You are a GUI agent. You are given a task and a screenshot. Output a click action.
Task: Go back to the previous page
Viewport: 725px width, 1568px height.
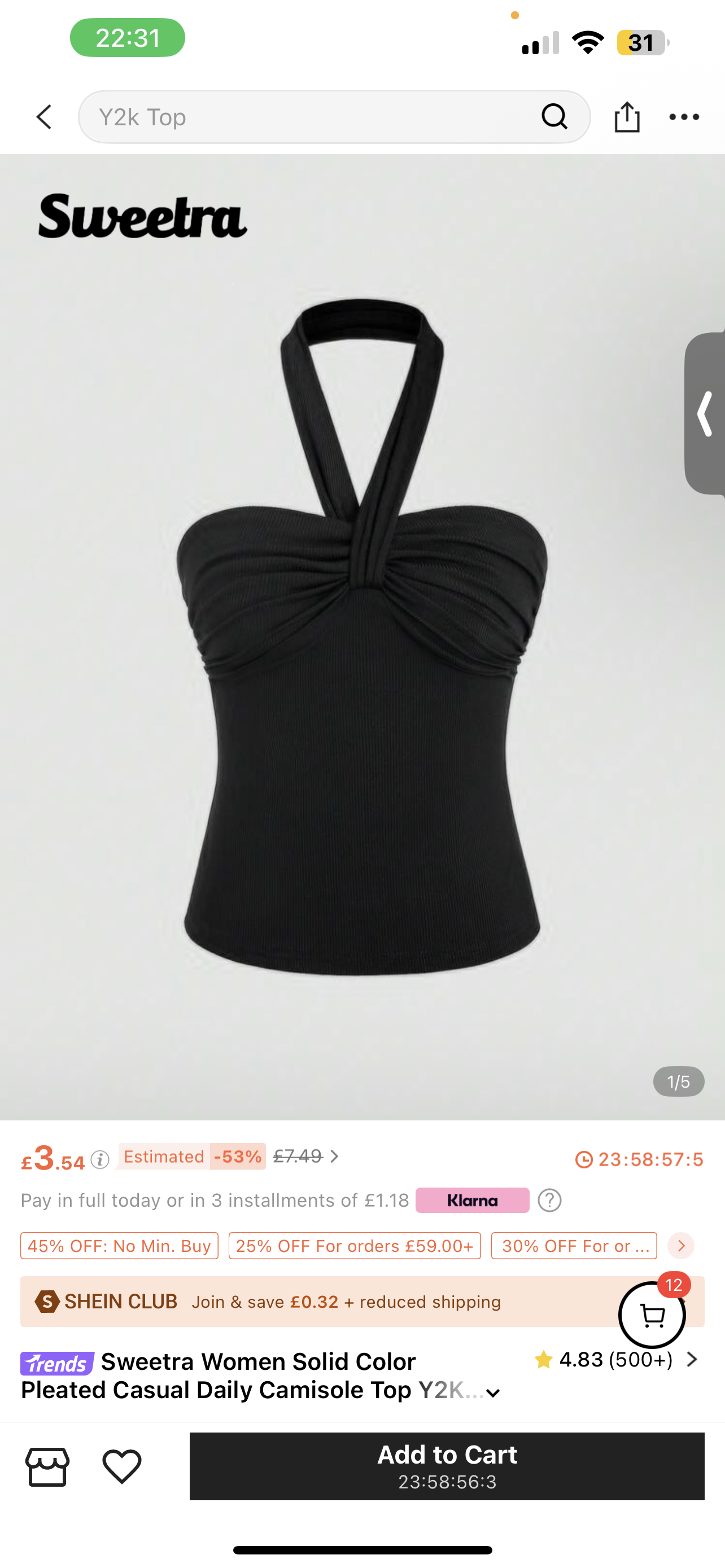(44, 117)
